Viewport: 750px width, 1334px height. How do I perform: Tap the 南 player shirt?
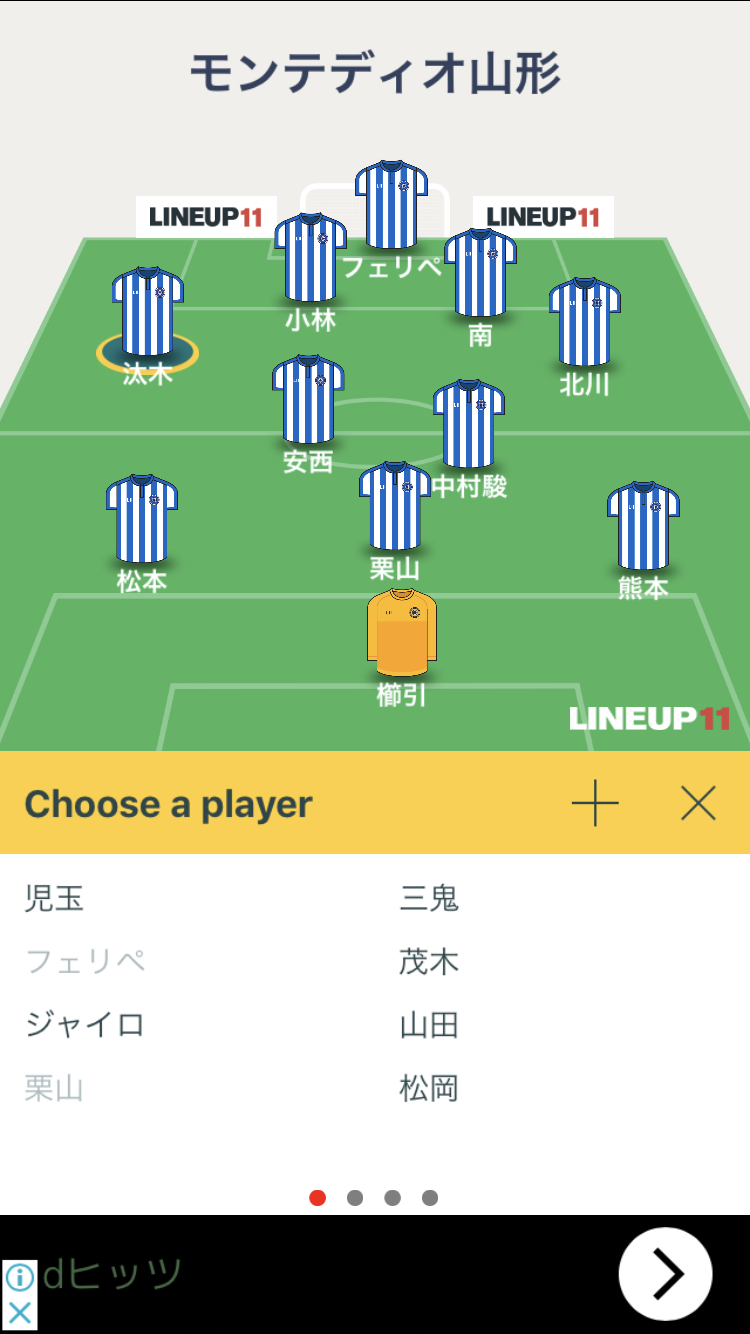click(x=481, y=273)
